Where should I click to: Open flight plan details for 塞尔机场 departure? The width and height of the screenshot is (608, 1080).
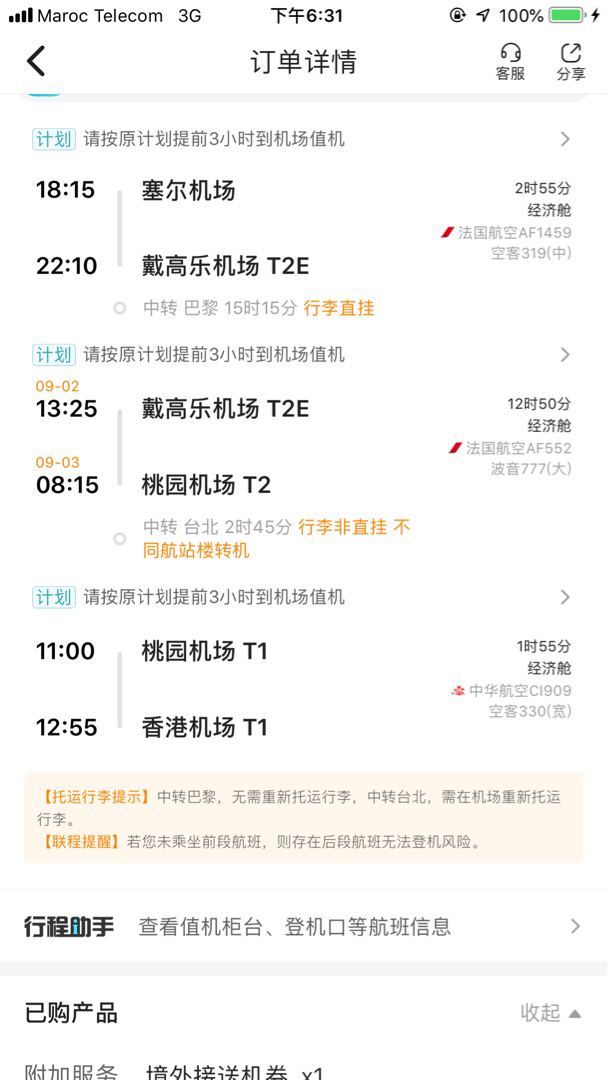tap(302, 139)
